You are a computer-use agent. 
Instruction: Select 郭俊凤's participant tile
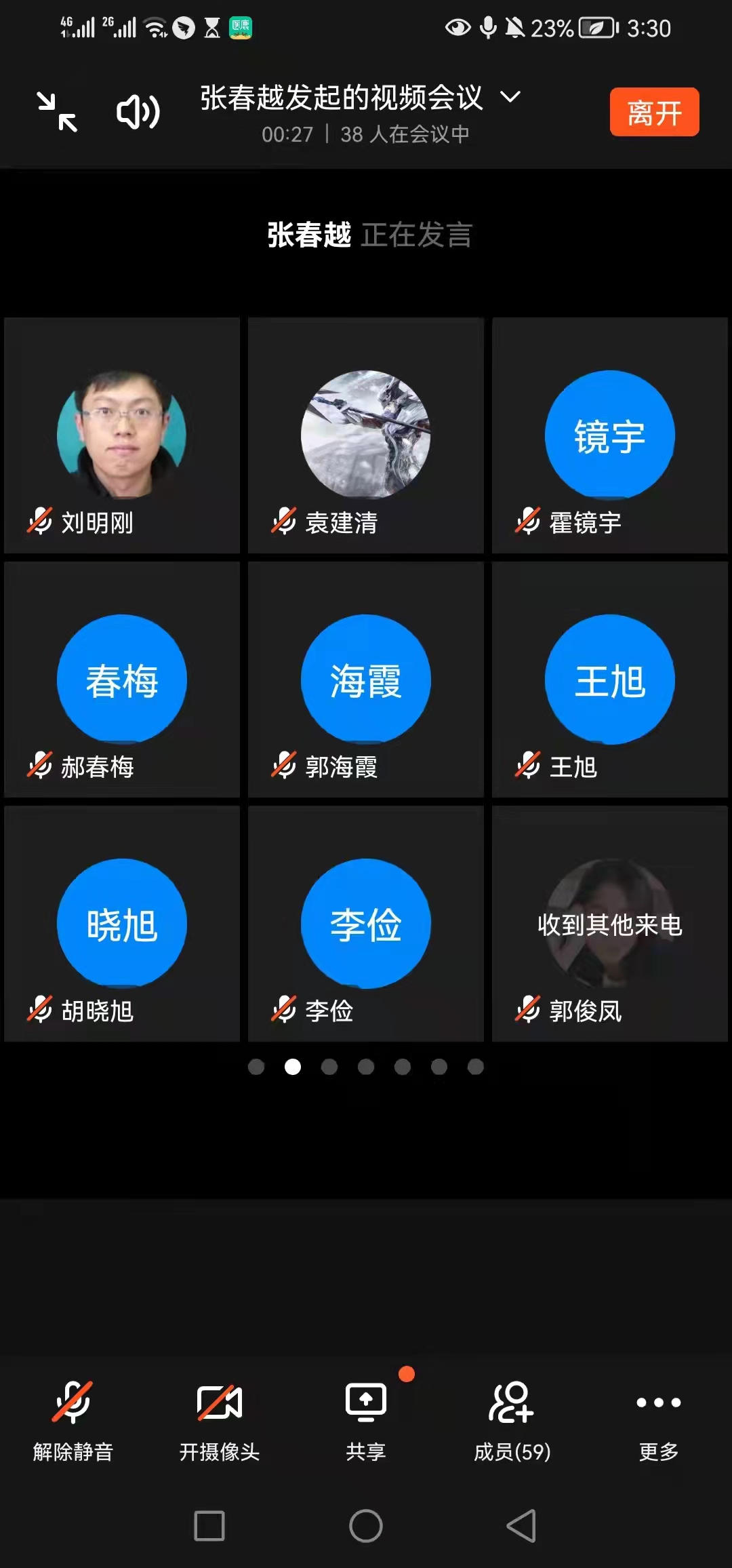610,924
